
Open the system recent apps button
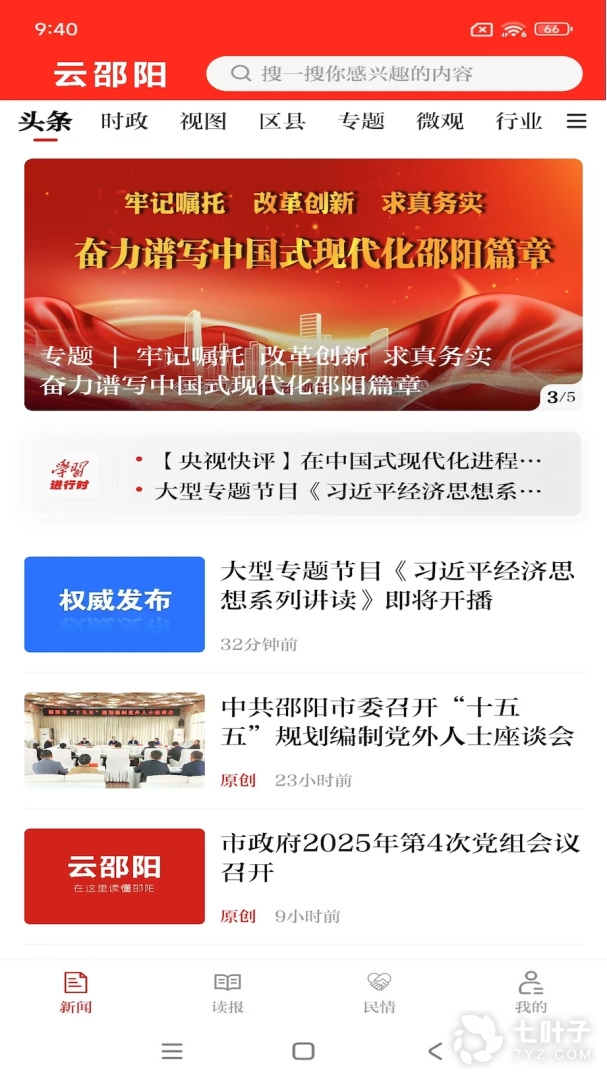pyautogui.click(x=172, y=1051)
